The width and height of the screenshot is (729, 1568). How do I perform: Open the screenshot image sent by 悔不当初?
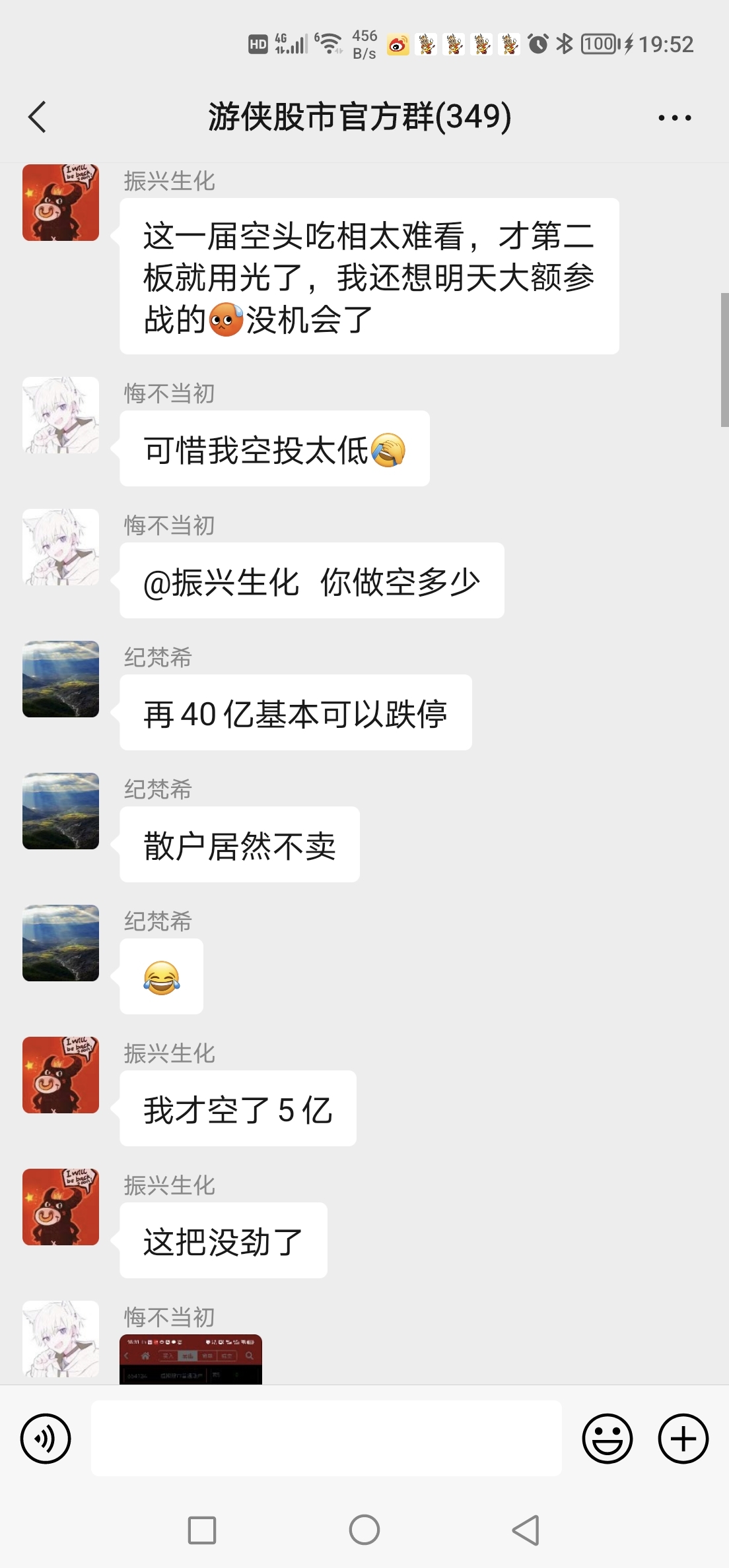tap(191, 1358)
